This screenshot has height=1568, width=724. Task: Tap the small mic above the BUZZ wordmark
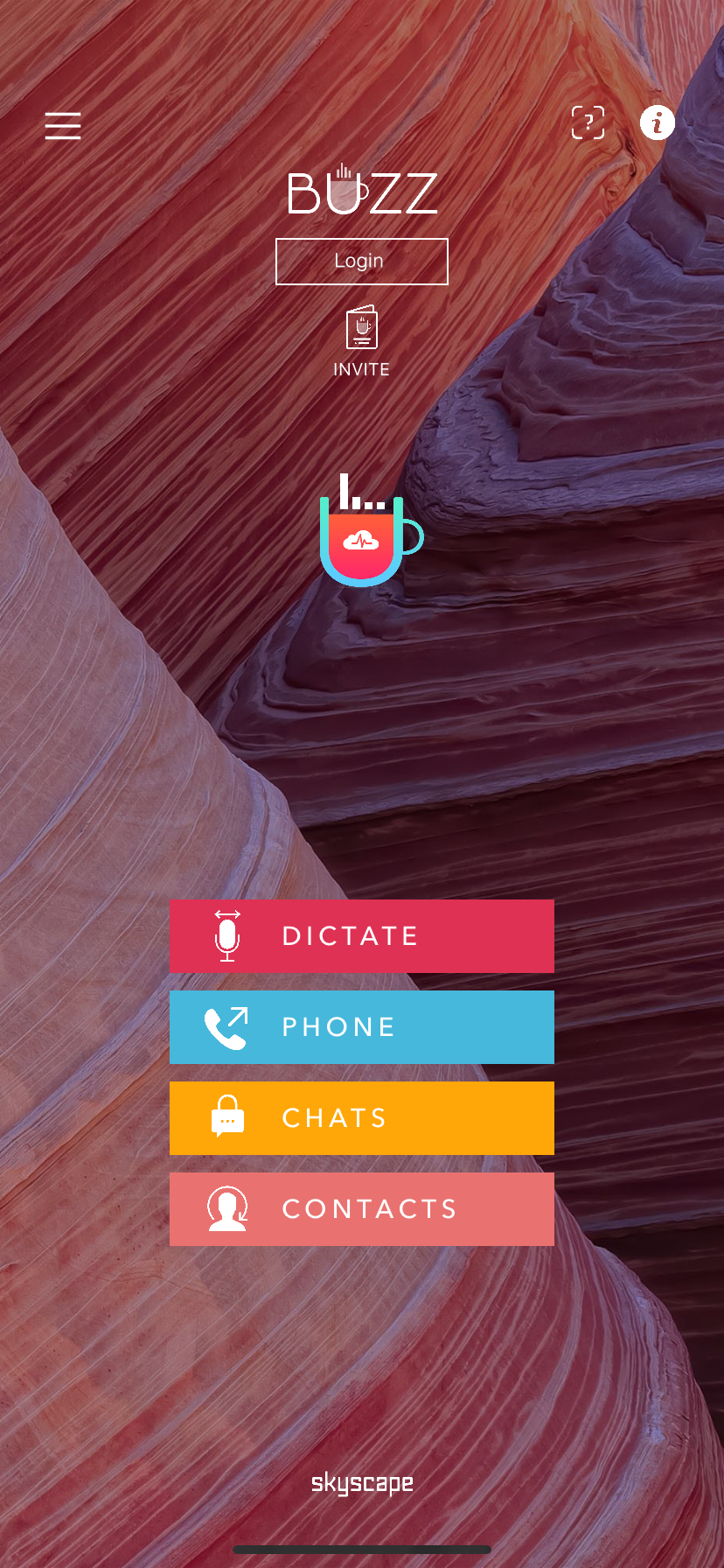pos(343,171)
